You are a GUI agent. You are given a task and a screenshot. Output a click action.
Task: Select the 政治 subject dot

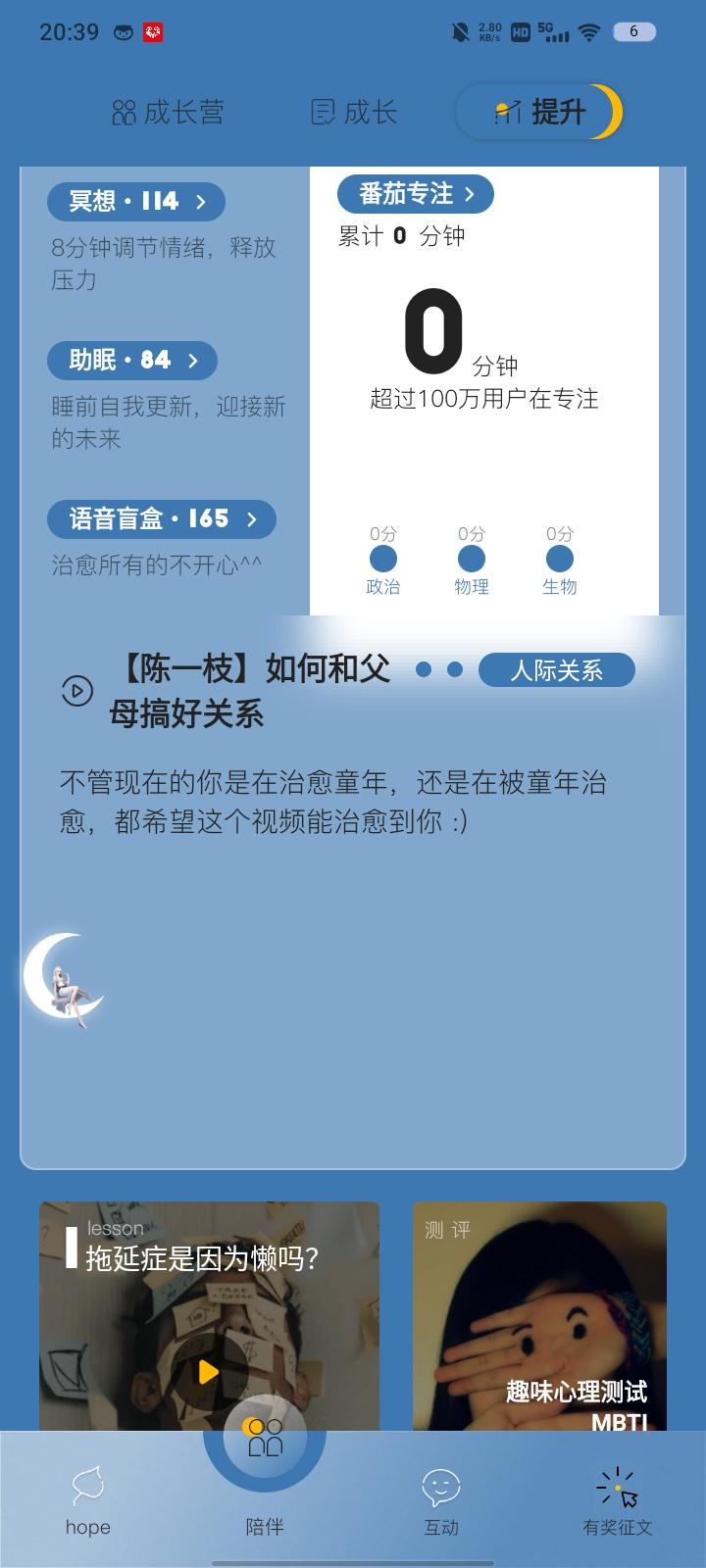coord(382,560)
